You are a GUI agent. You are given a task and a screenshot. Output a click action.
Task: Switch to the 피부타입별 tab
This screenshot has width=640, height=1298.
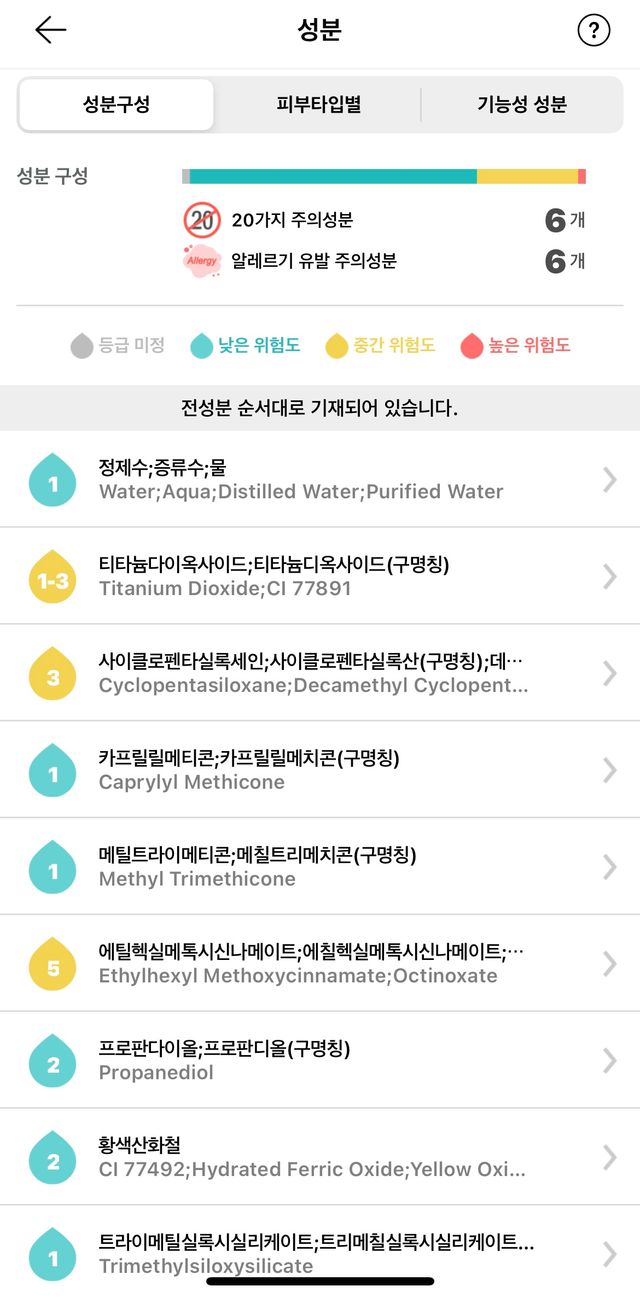click(x=318, y=104)
